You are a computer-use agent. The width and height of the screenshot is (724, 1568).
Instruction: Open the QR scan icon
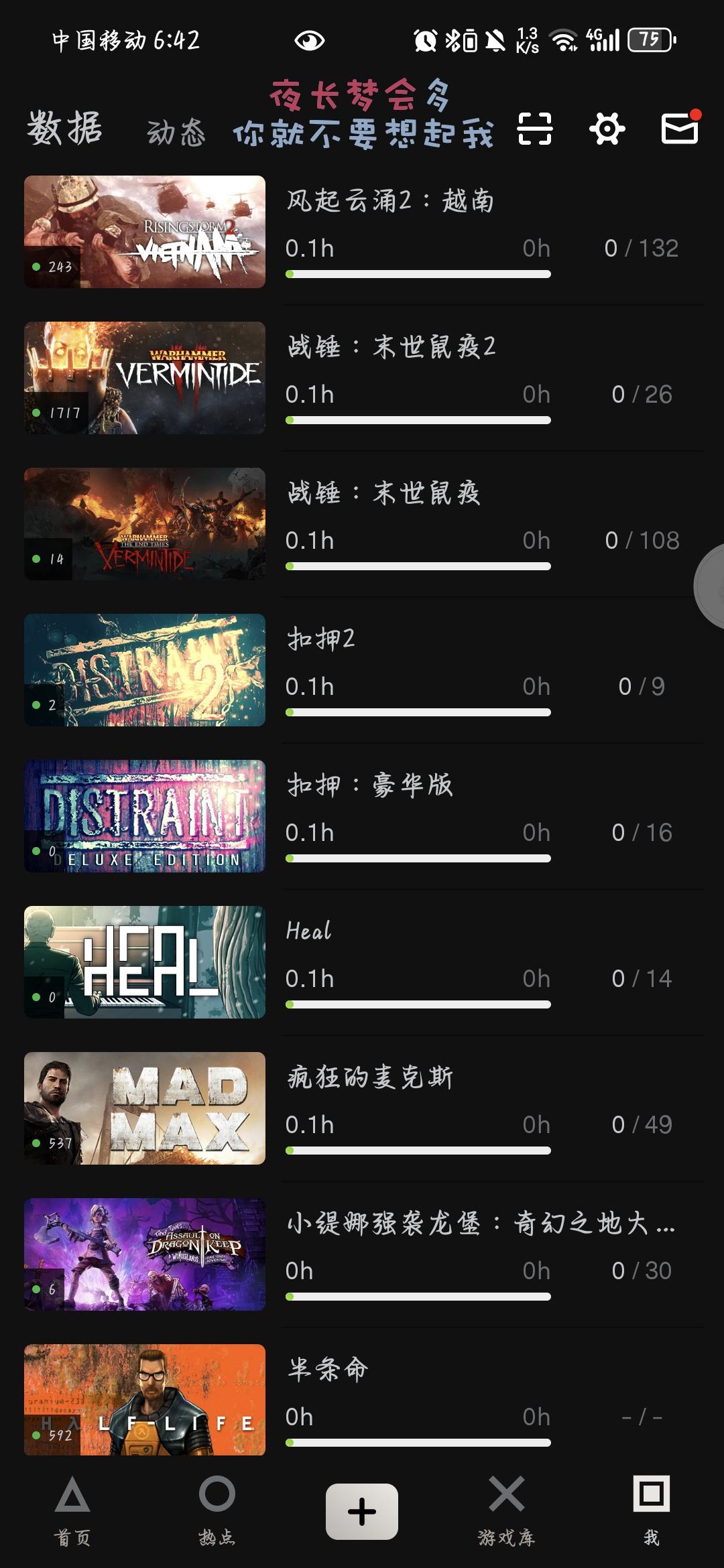click(535, 129)
